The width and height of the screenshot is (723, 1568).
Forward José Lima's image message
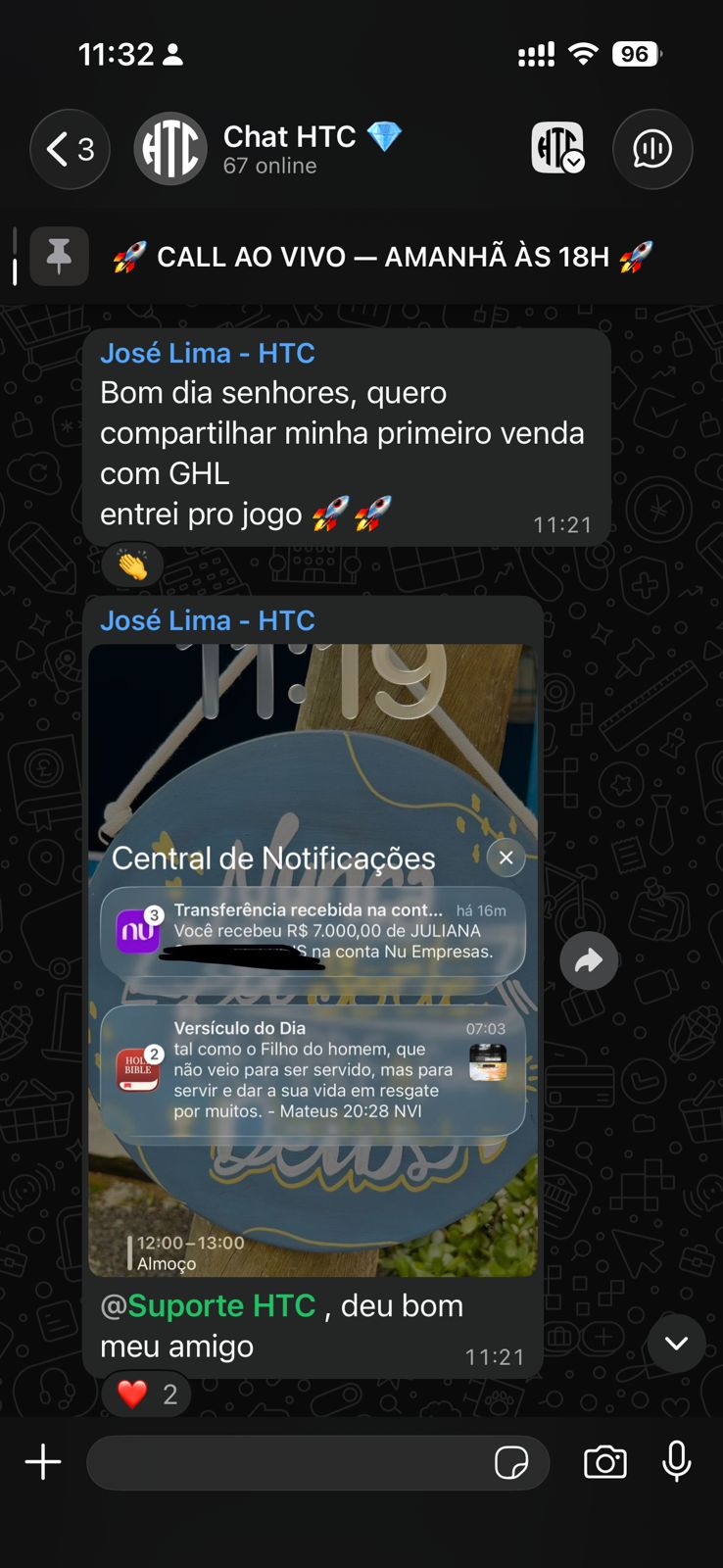click(x=588, y=961)
